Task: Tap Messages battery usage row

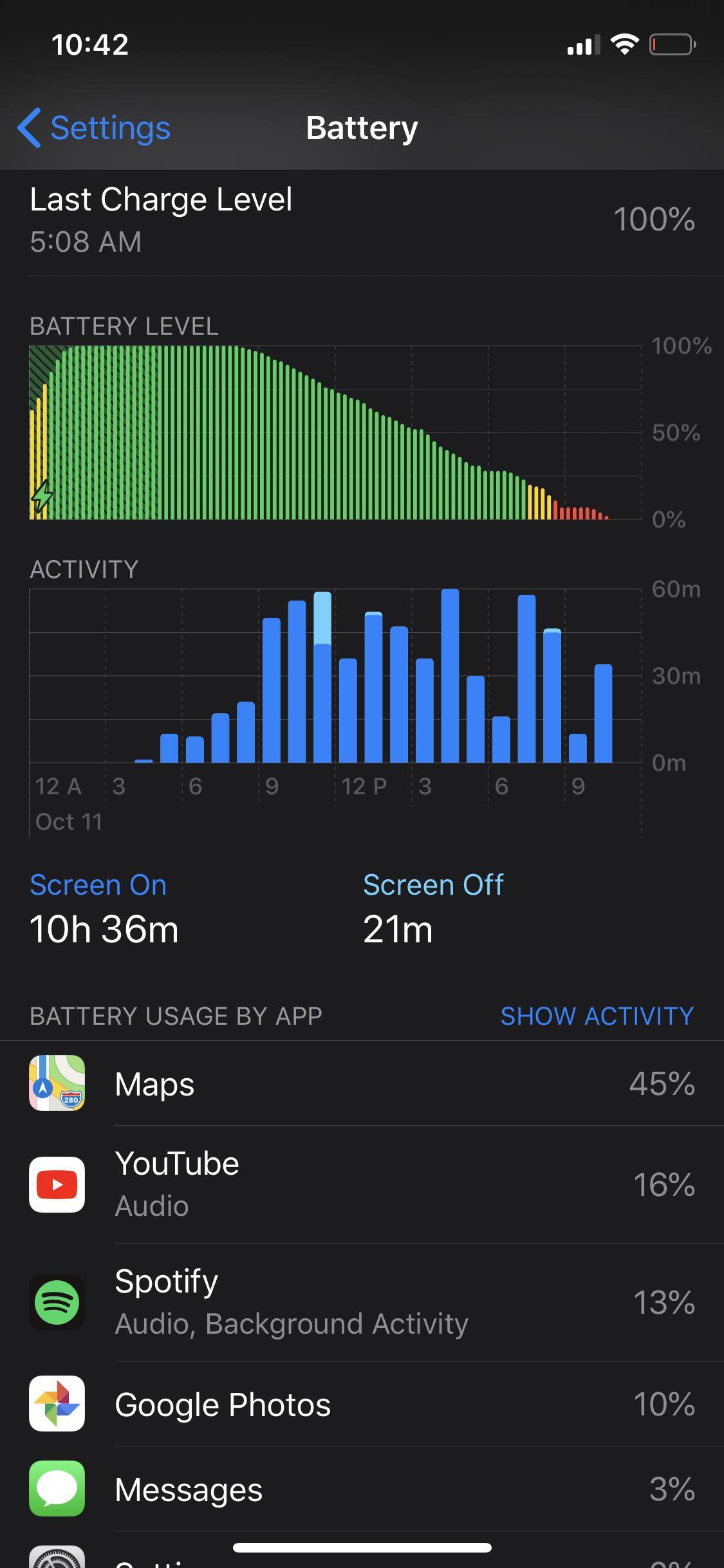Action: [362, 1489]
